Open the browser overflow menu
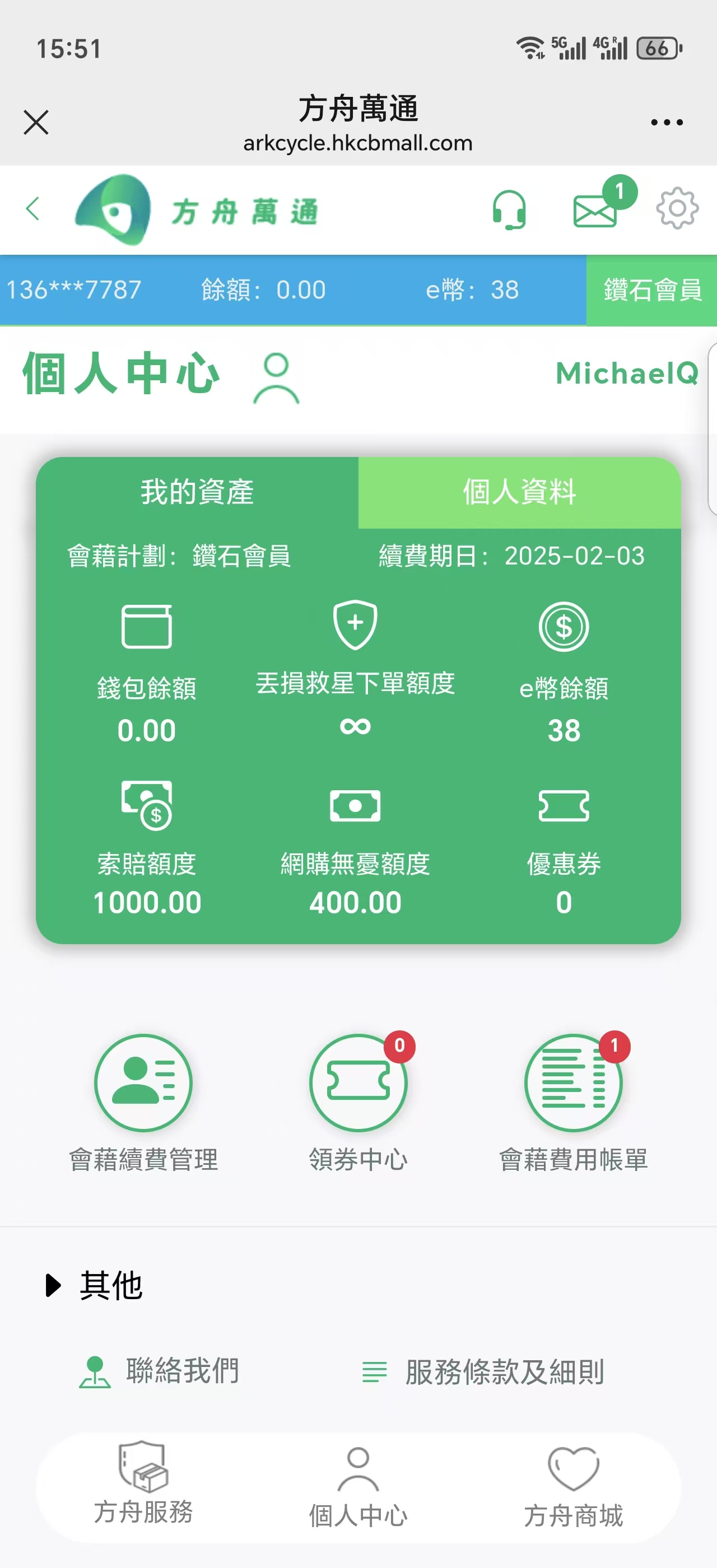717x1568 pixels. (x=667, y=122)
